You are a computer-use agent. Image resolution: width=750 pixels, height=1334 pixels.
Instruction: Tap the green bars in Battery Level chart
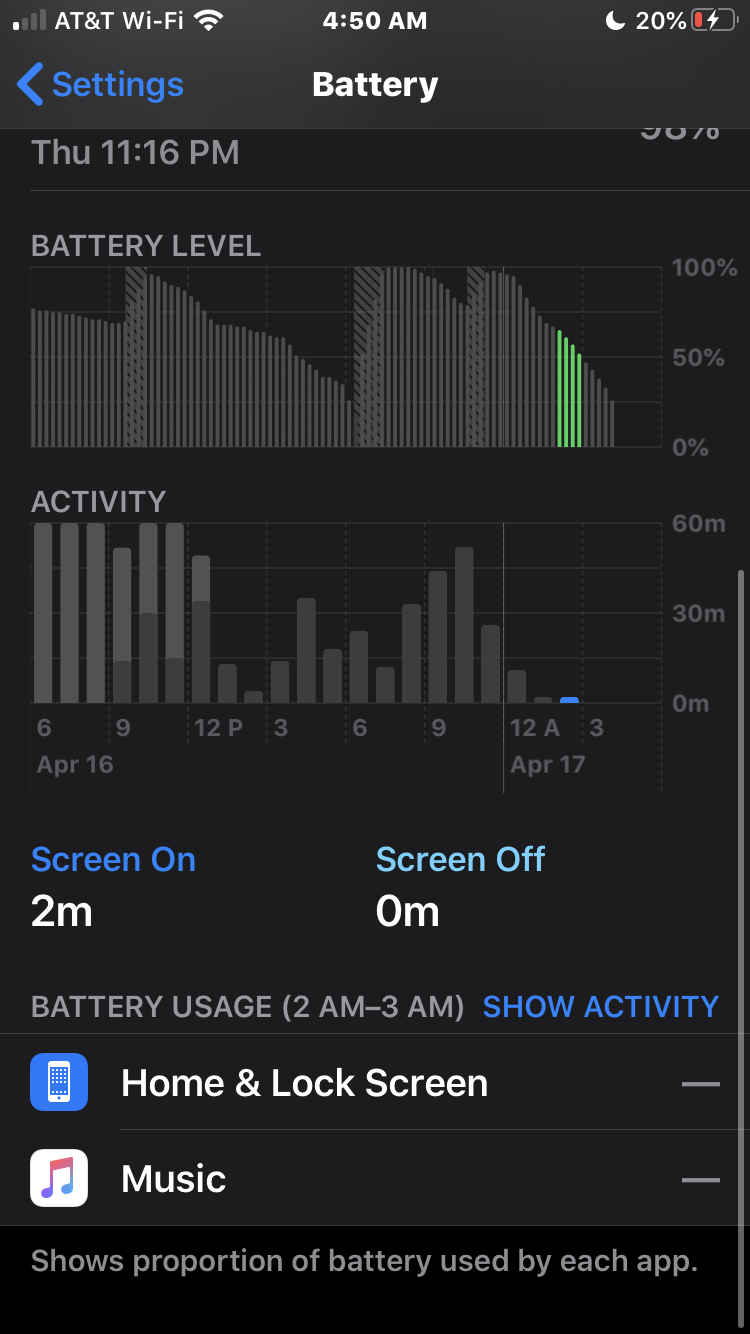coord(569,392)
